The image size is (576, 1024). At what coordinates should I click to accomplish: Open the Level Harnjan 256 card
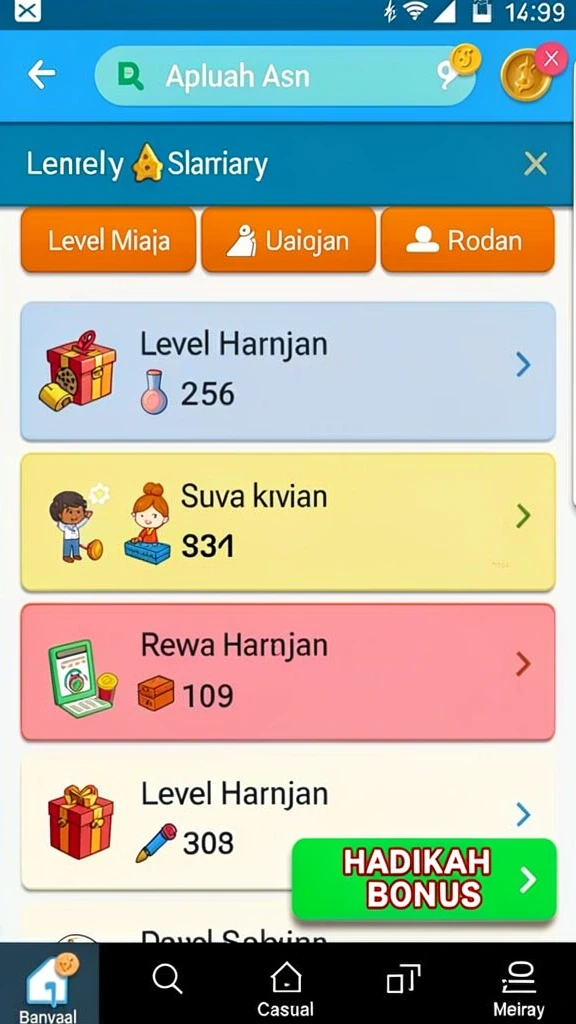(288, 370)
